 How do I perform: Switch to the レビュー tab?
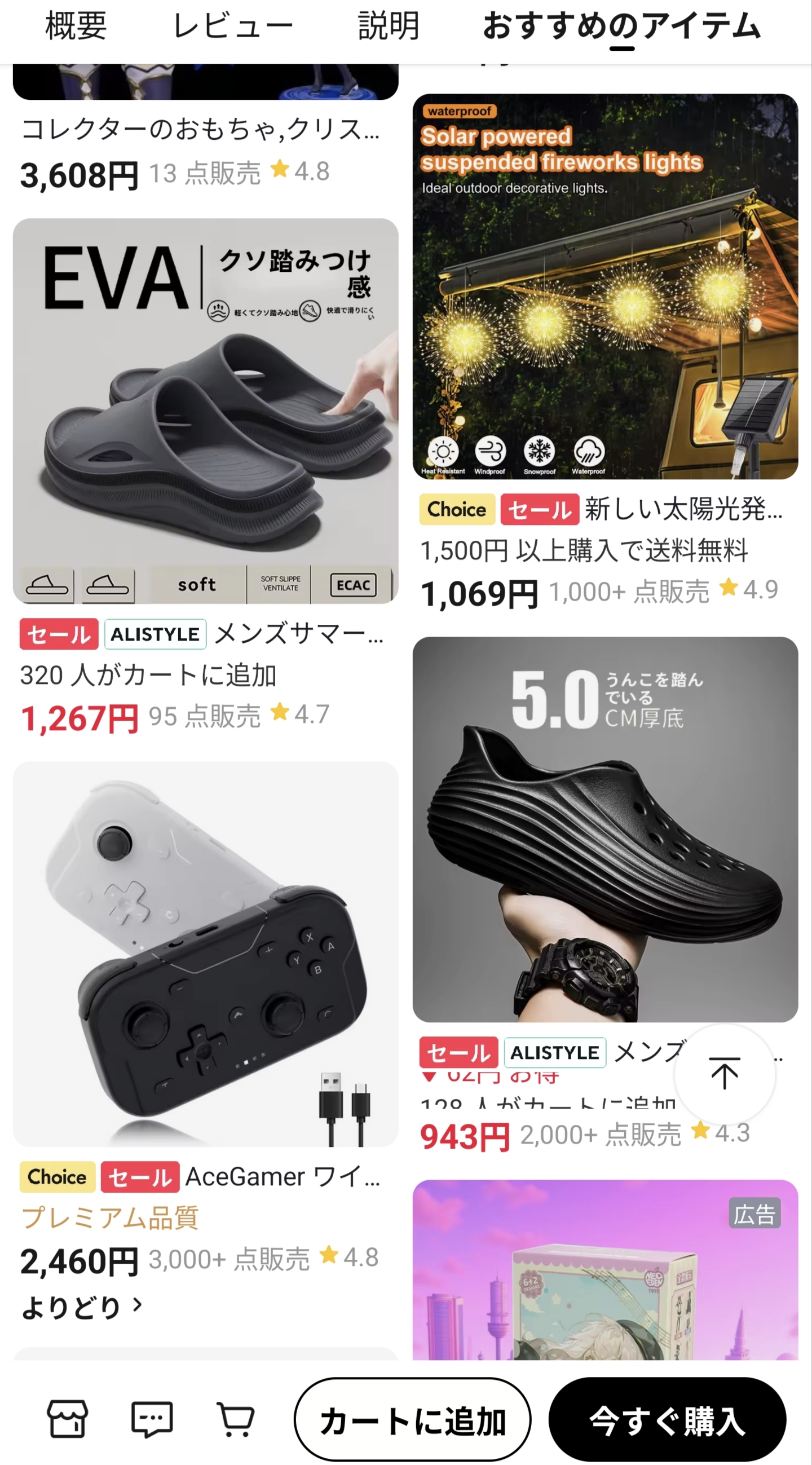tap(232, 27)
